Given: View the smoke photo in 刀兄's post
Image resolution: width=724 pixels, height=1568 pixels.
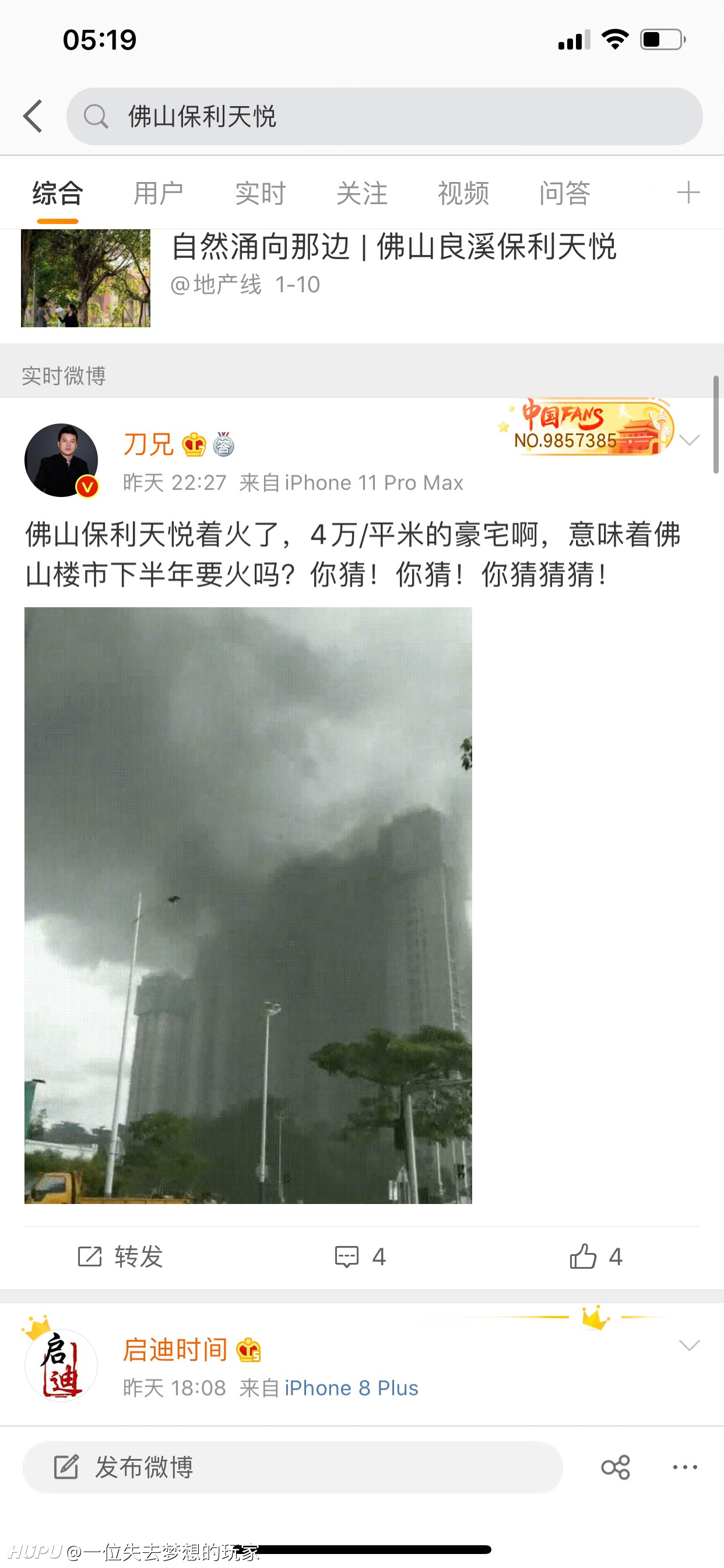Looking at the screenshot, I should [248, 905].
